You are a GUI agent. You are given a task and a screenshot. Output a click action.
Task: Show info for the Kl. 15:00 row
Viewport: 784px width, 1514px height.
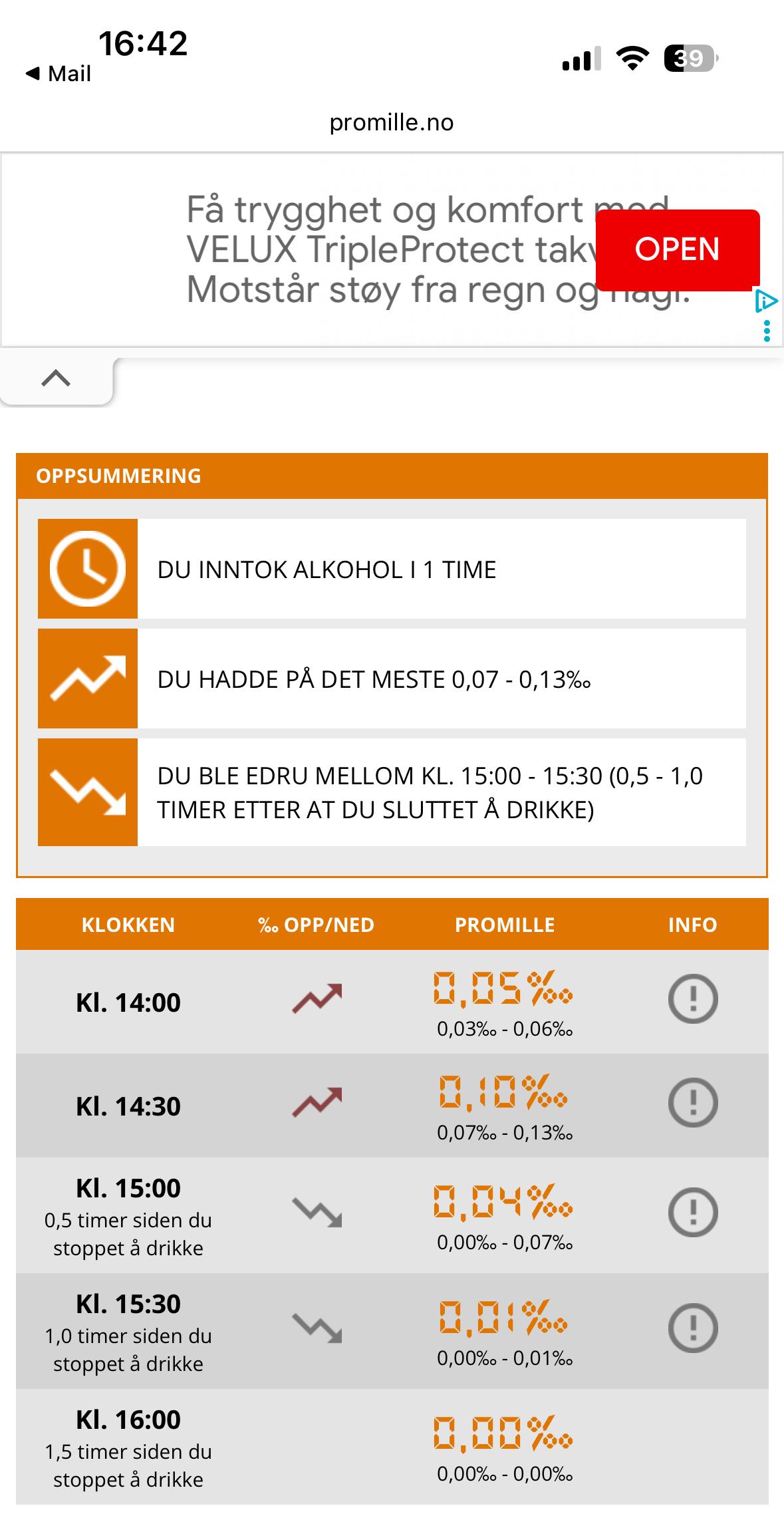[x=692, y=1212]
